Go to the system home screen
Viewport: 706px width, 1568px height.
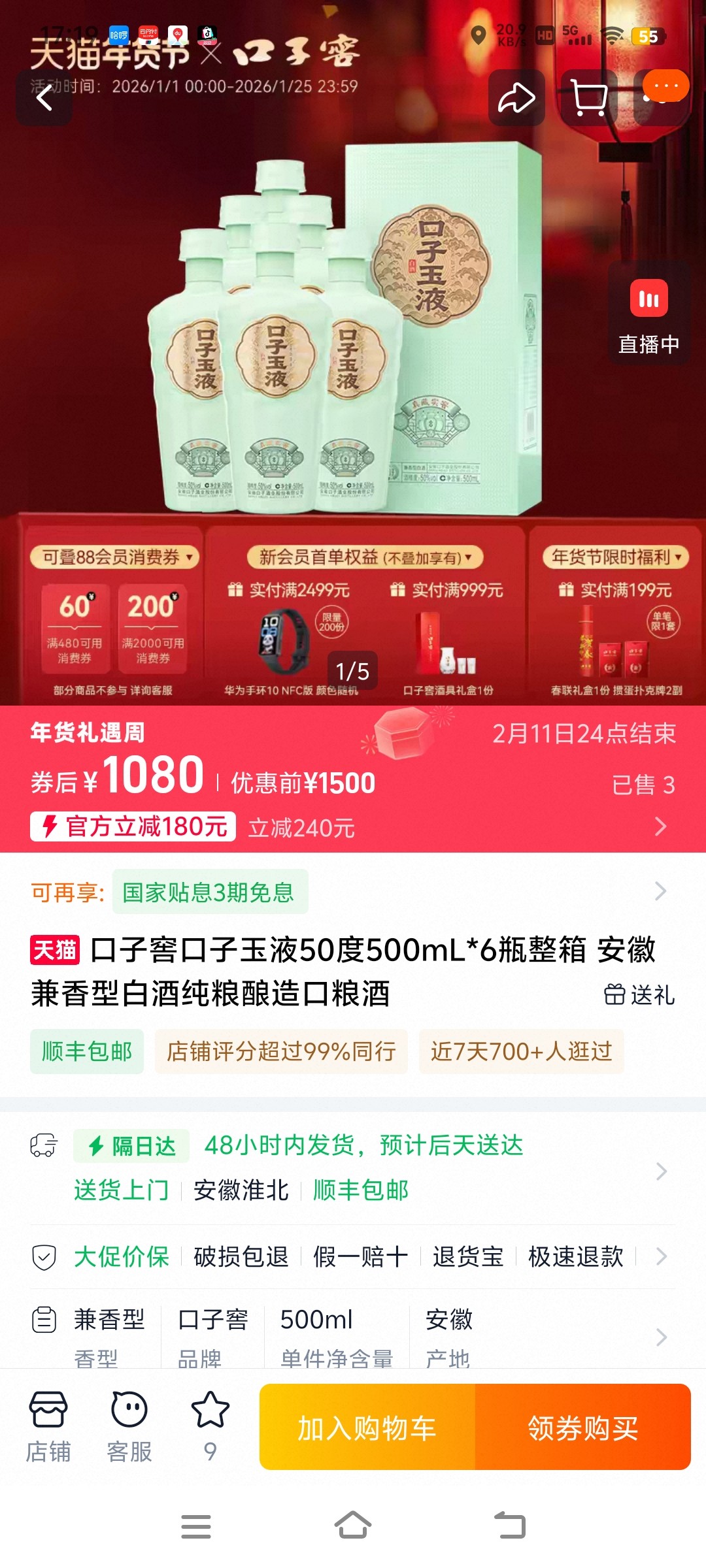pos(353,1526)
